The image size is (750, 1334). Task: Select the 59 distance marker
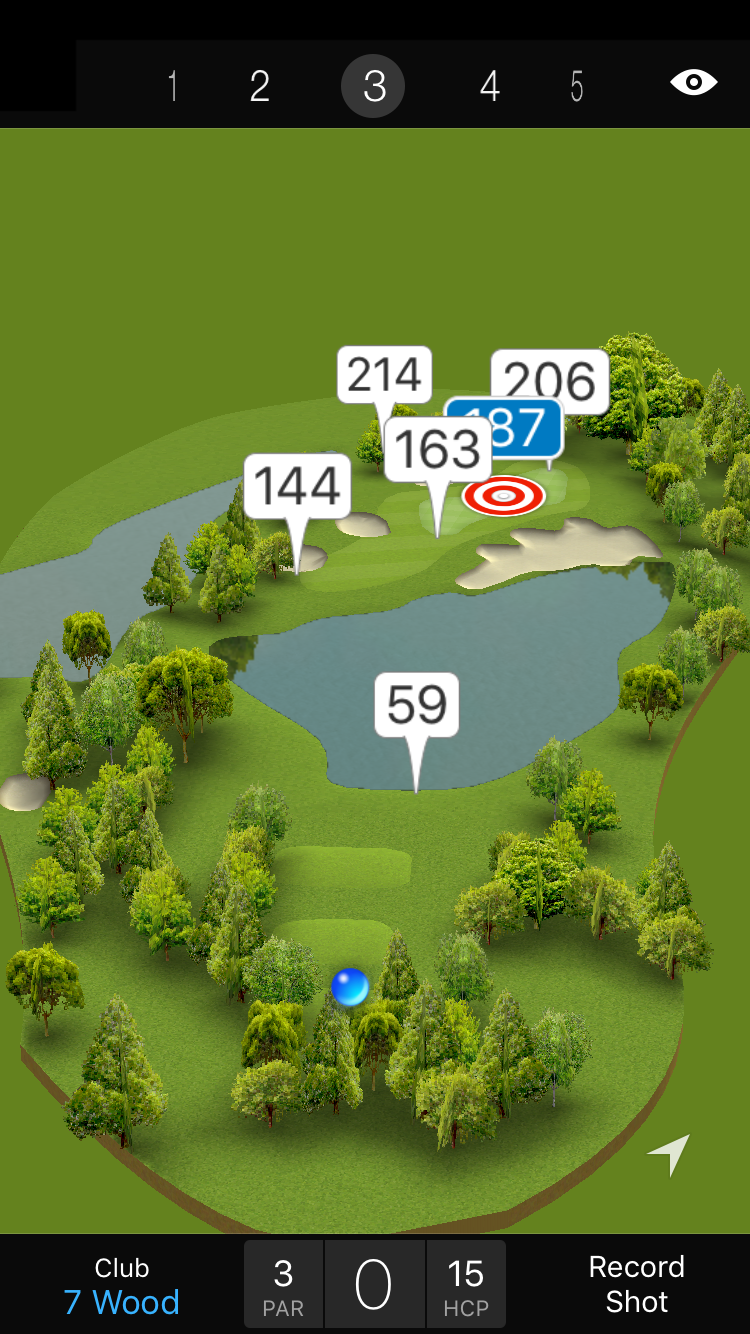(x=417, y=705)
